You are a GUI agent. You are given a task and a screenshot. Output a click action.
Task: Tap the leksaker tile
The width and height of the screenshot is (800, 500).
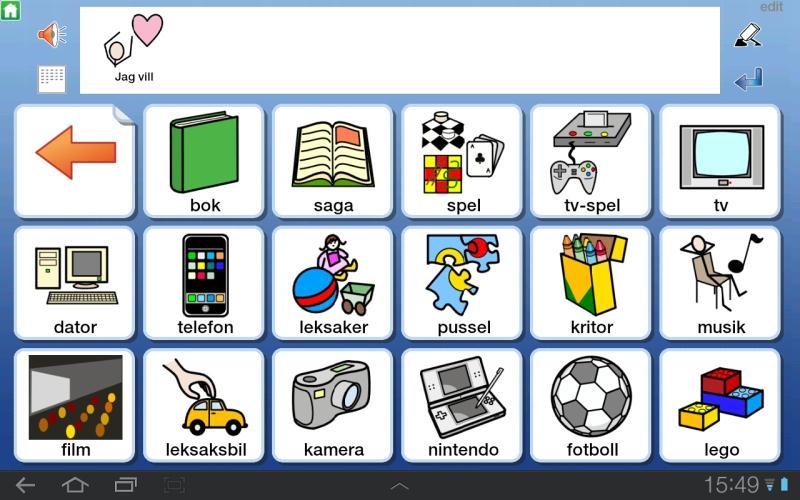click(x=333, y=283)
